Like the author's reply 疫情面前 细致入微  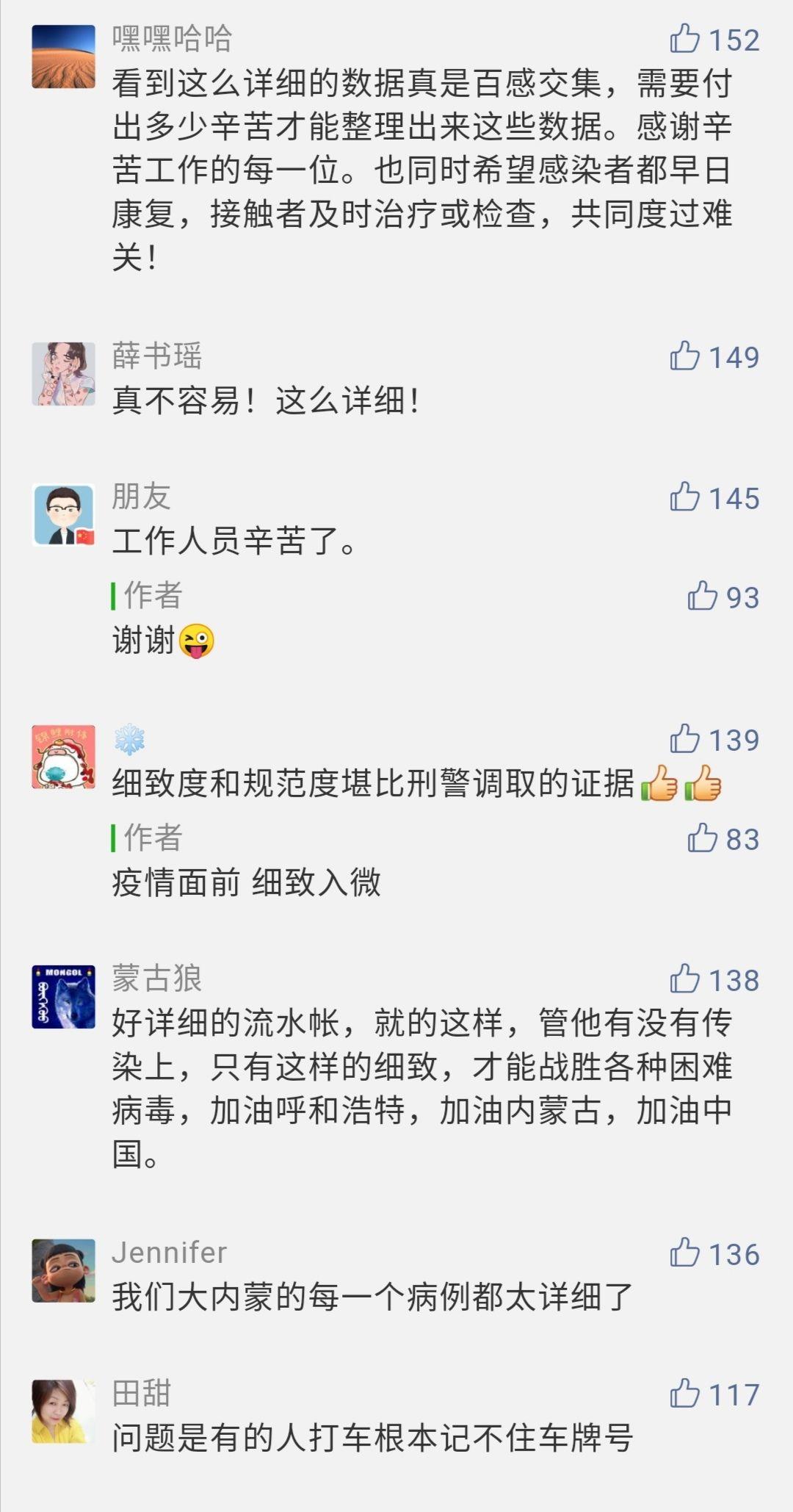[702, 838]
